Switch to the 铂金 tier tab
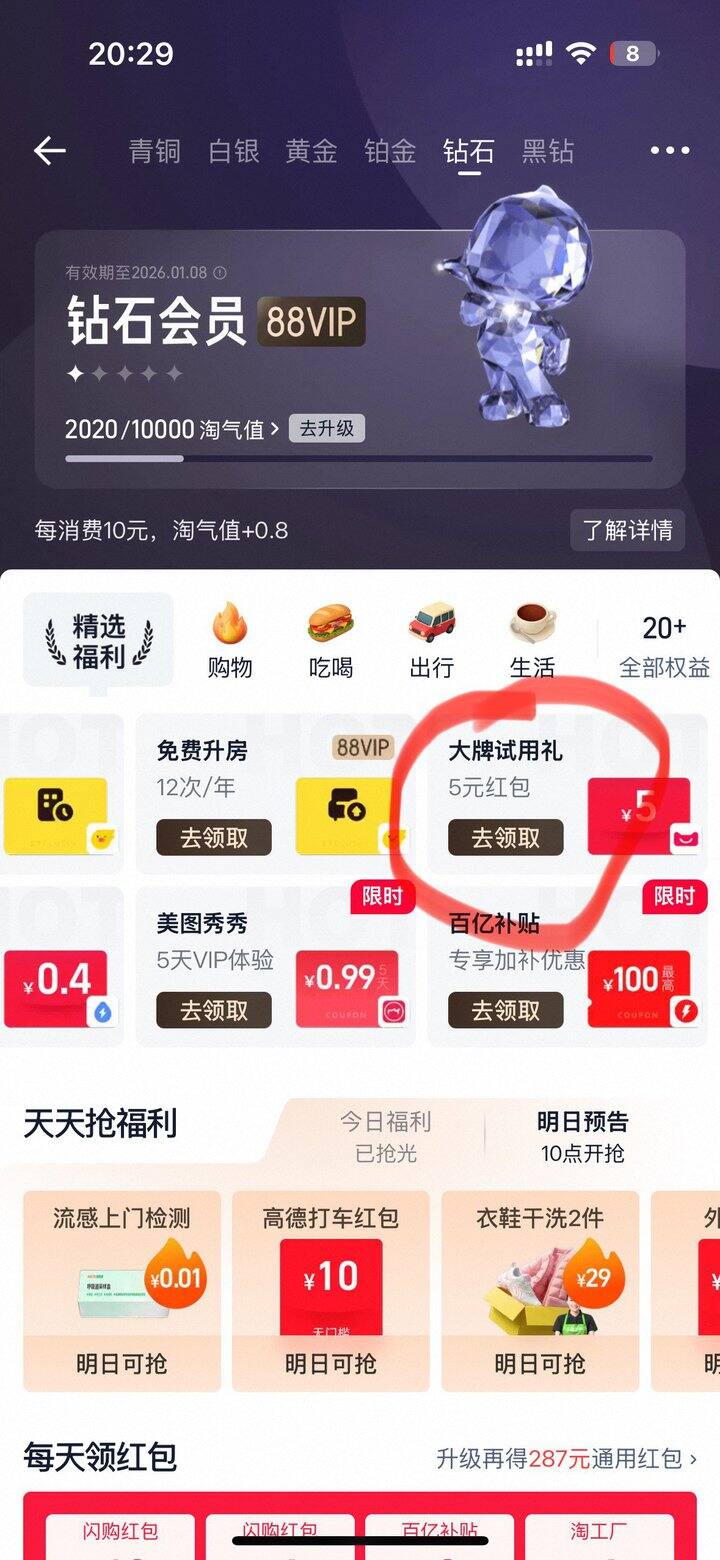The image size is (720, 1560). coord(390,151)
